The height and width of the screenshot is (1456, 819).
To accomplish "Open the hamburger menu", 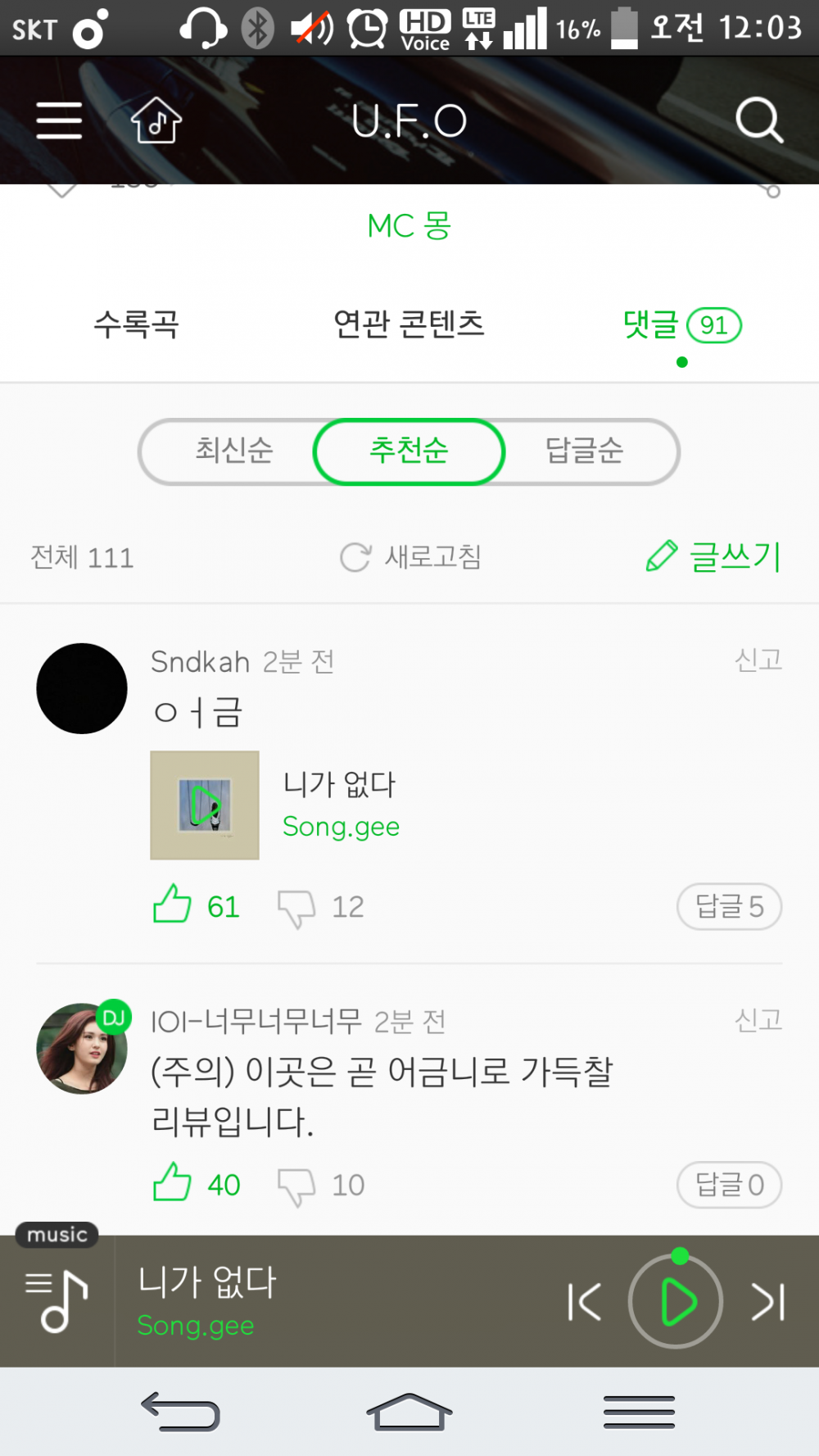I will [59, 121].
